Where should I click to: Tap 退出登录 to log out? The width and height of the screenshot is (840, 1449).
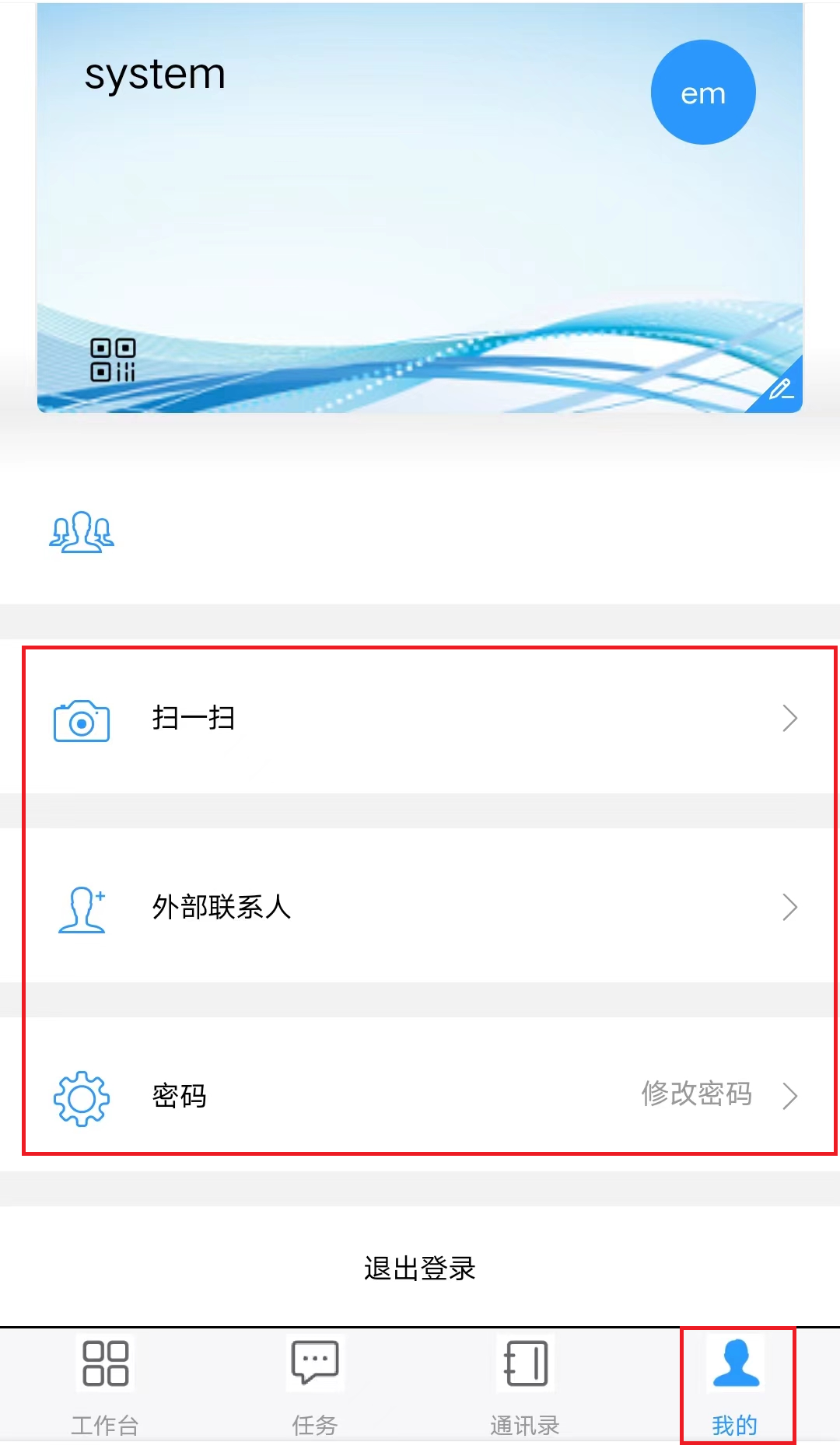(x=420, y=1268)
